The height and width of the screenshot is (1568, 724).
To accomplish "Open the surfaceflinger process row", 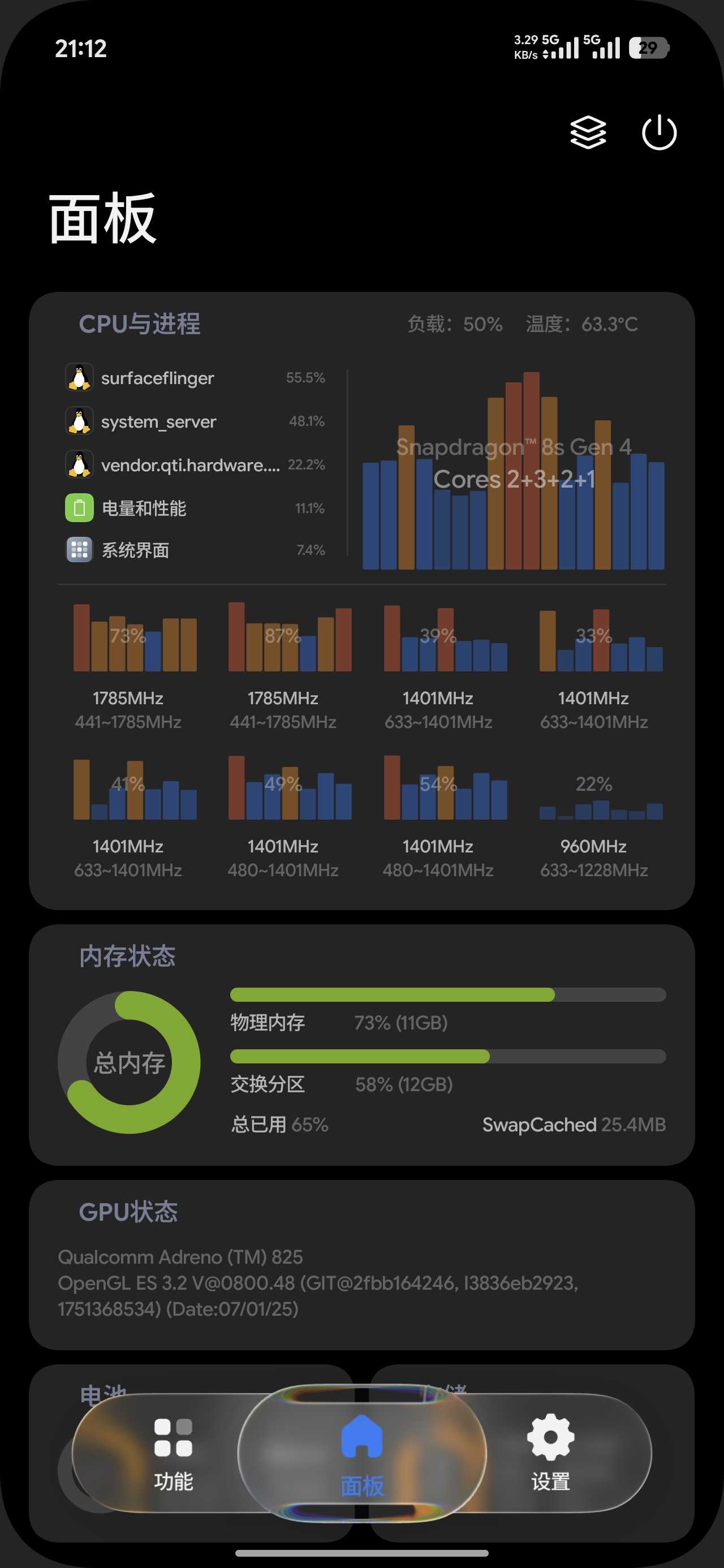I will [x=195, y=378].
